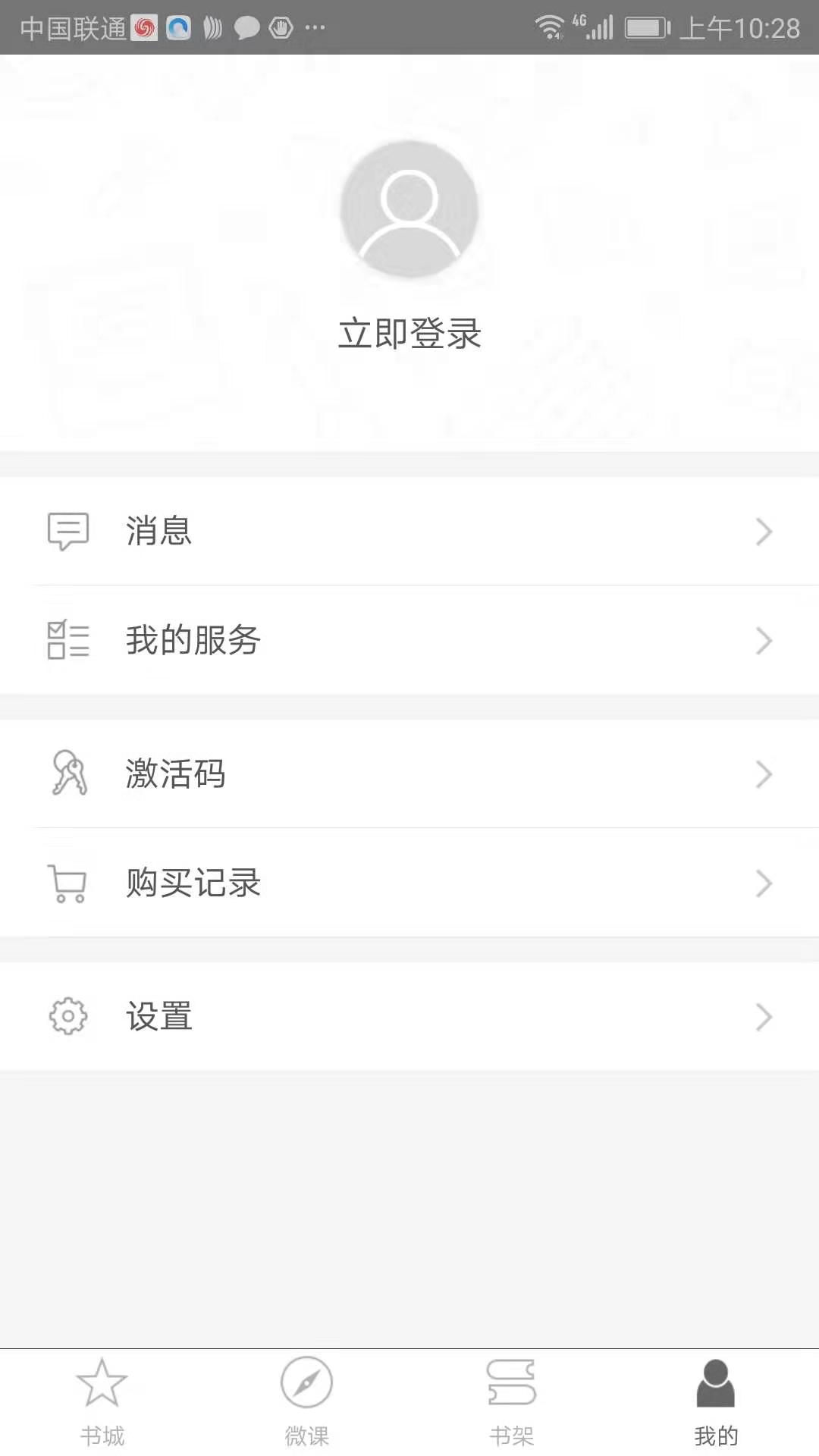Switch to the 微课 tab
The width and height of the screenshot is (819, 1456).
307,1403
